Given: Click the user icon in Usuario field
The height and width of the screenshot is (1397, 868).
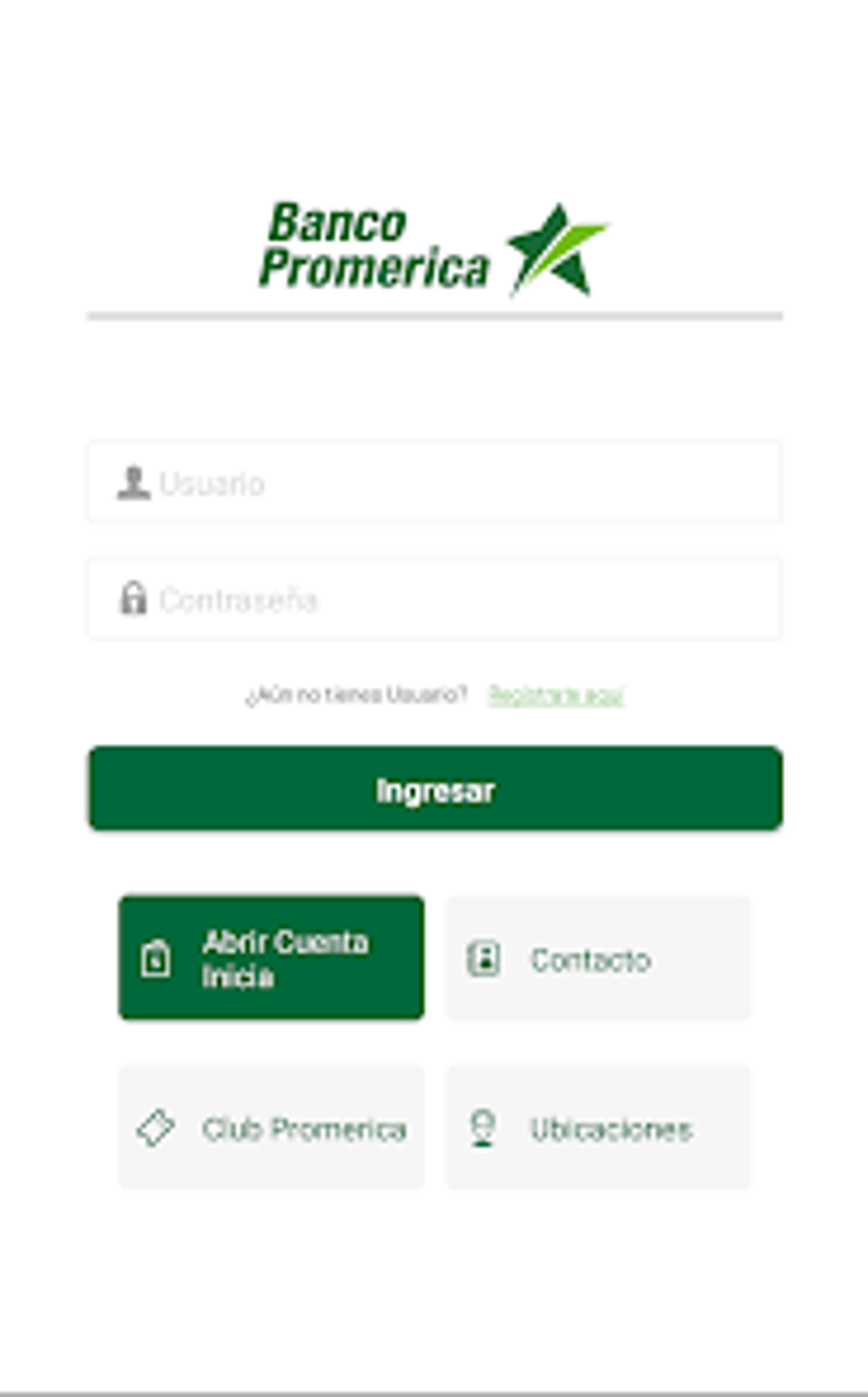Looking at the screenshot, I should pyautogui.click(x=134, y=482).
